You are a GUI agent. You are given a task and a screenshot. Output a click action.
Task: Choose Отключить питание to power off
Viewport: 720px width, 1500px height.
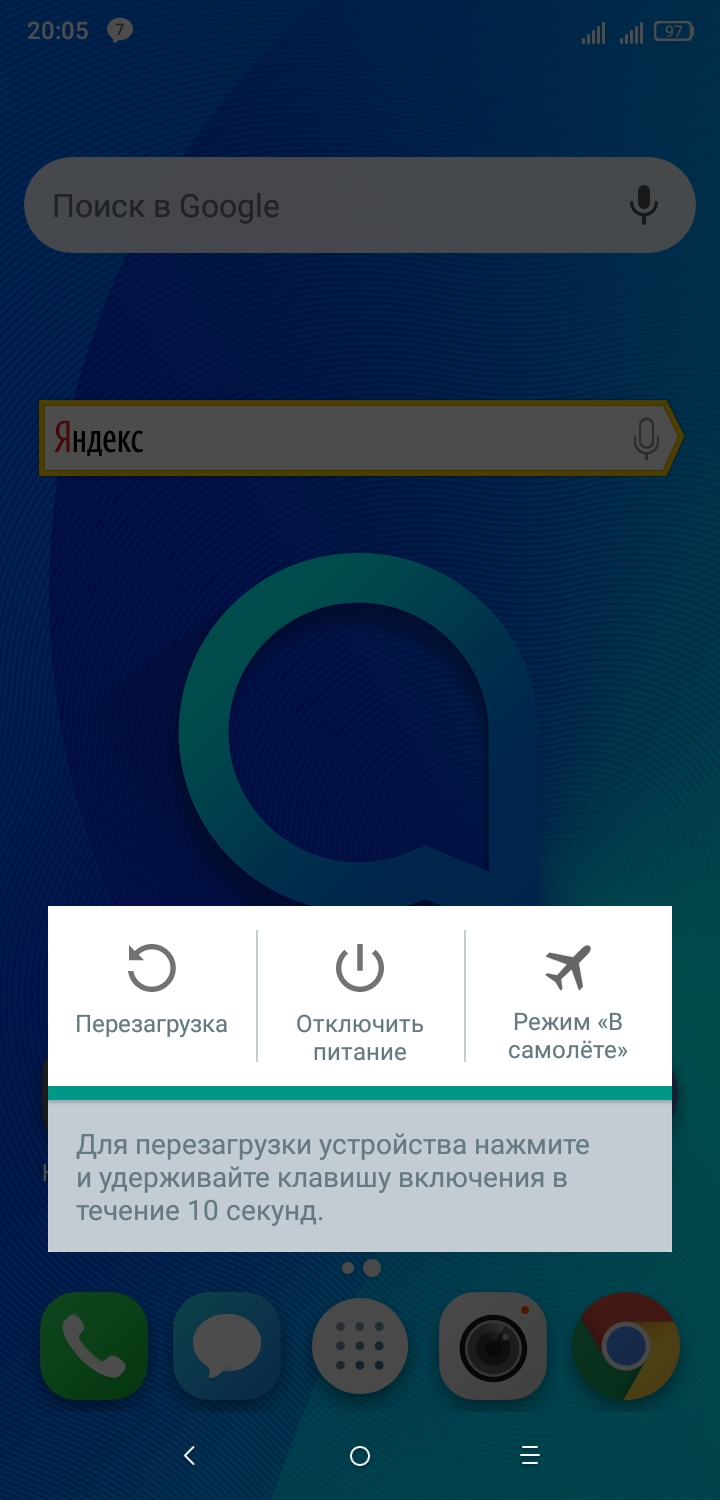[360, 995]
